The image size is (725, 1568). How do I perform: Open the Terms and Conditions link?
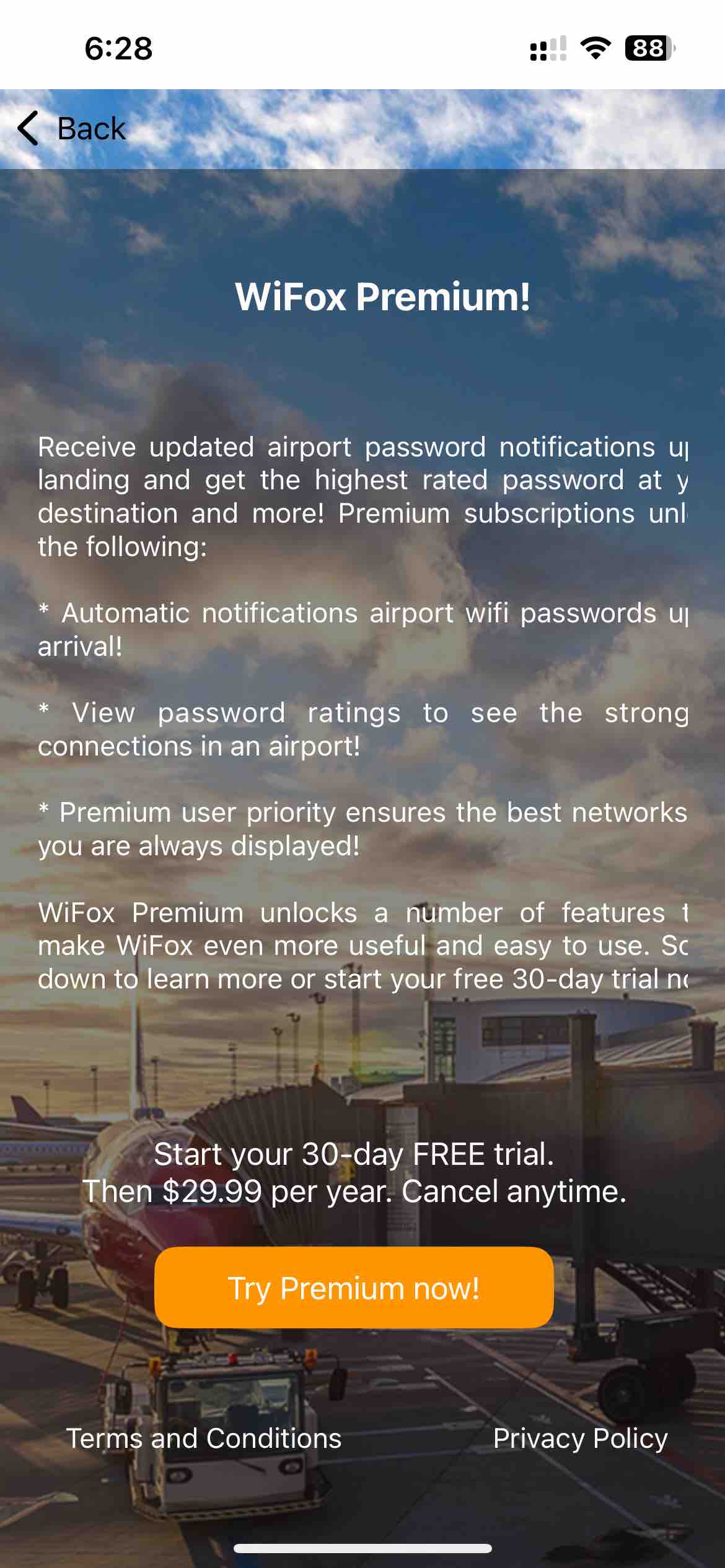pos(204,1438)
